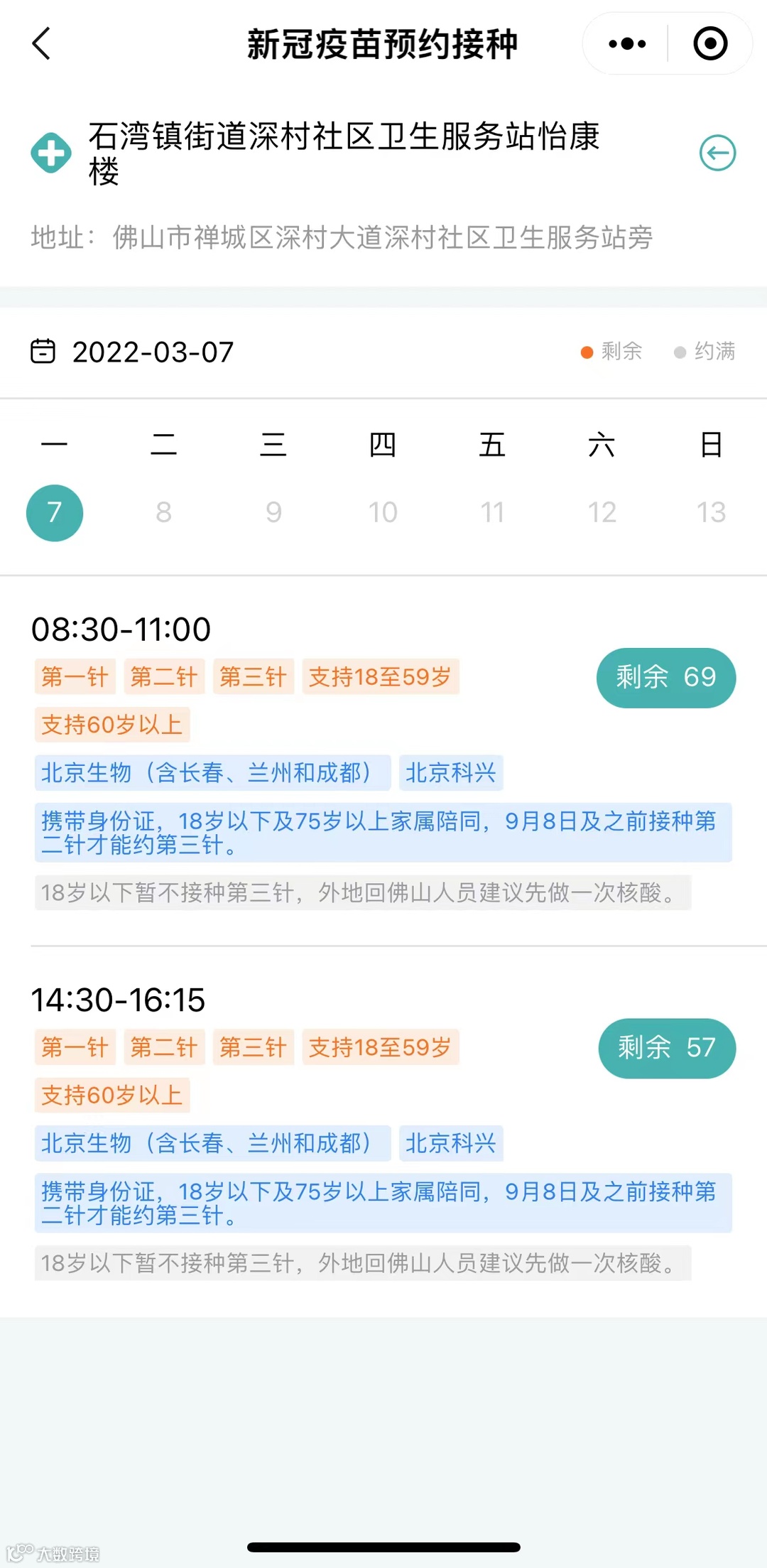Book the 08:30-11:00 slot with 剩余 69

point(665,678)
